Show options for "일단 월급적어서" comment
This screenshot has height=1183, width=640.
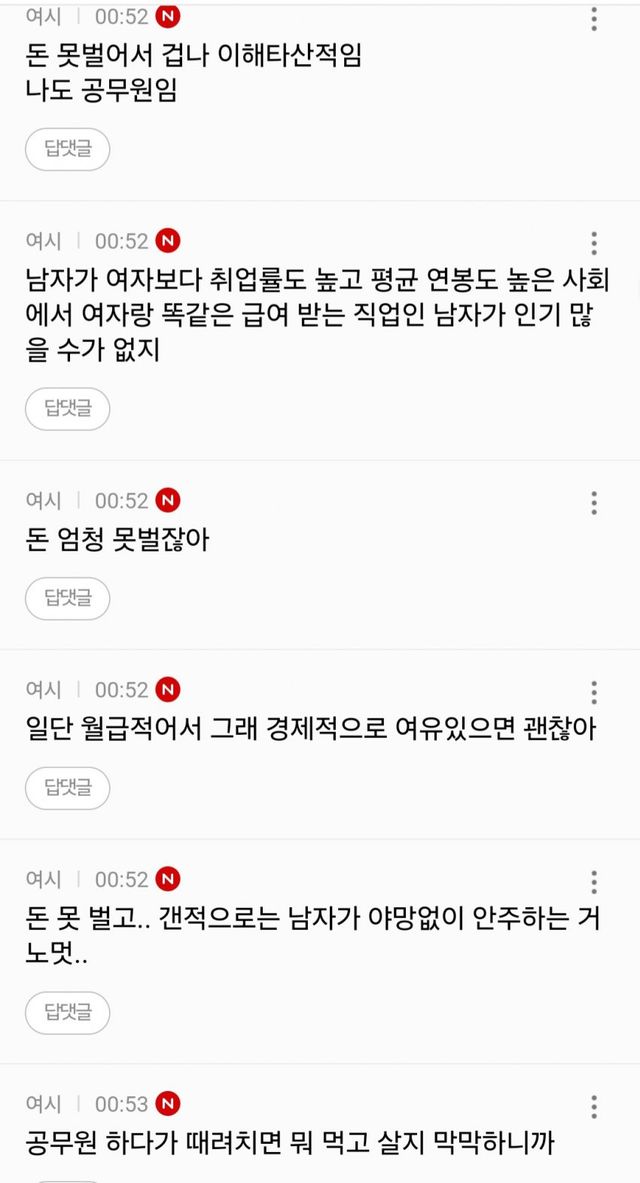[594, 692]
